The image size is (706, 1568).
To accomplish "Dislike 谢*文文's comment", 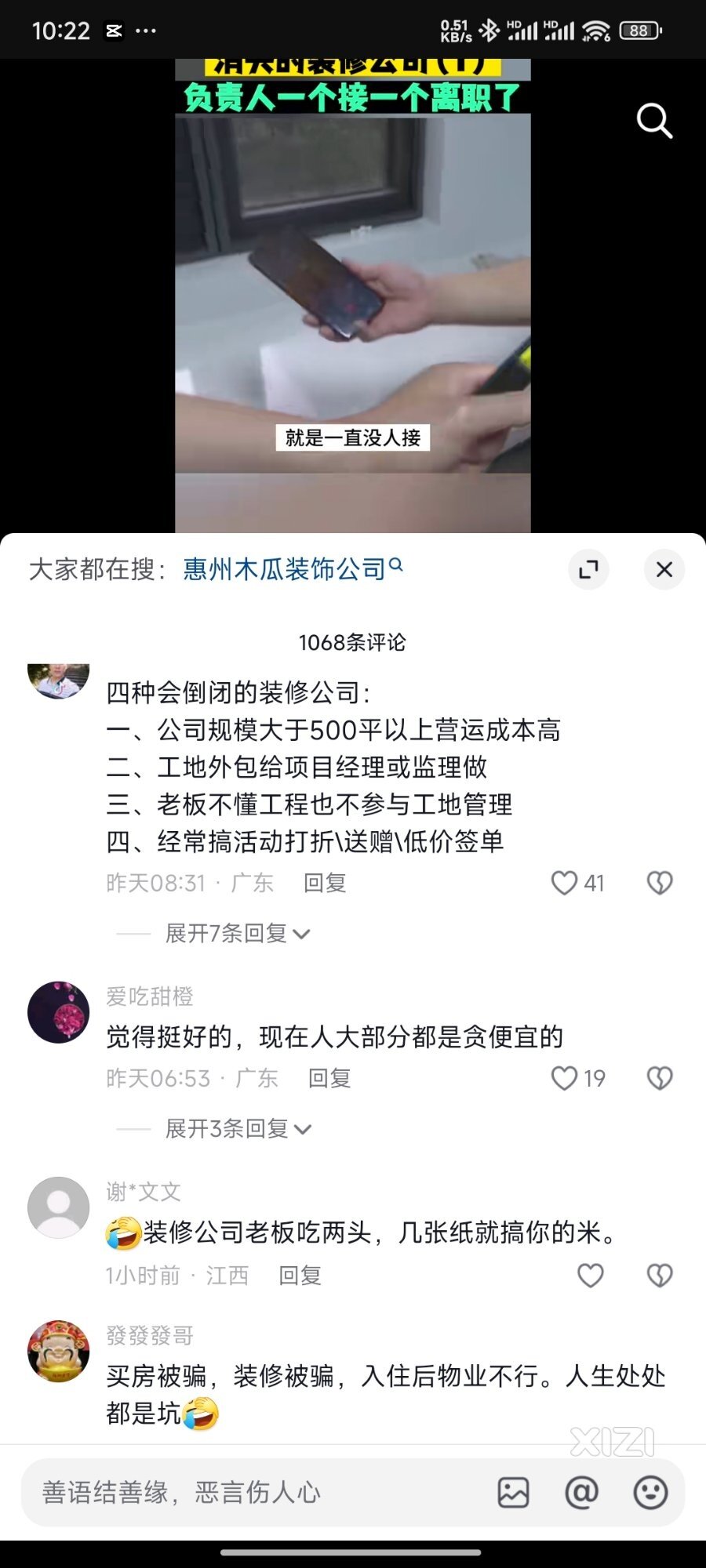I will (x=659, y=1276).
